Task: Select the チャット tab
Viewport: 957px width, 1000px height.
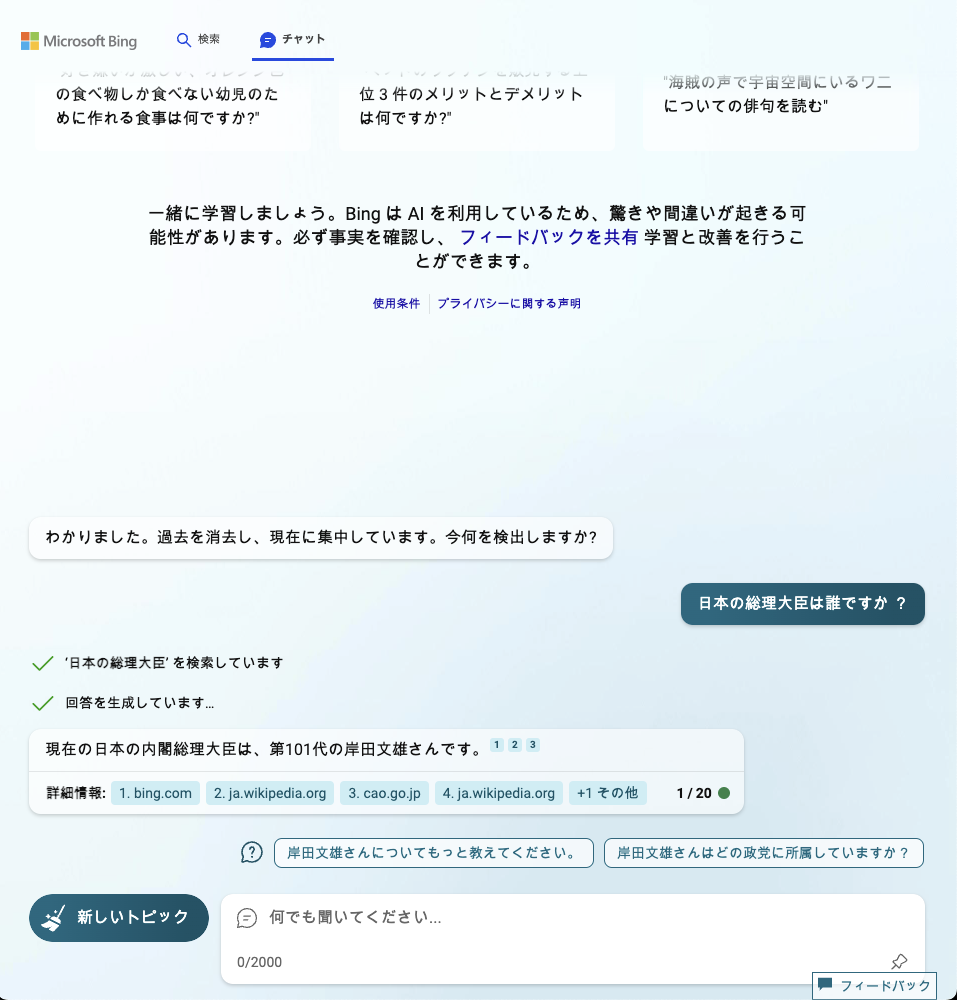Action: (293, 40)
